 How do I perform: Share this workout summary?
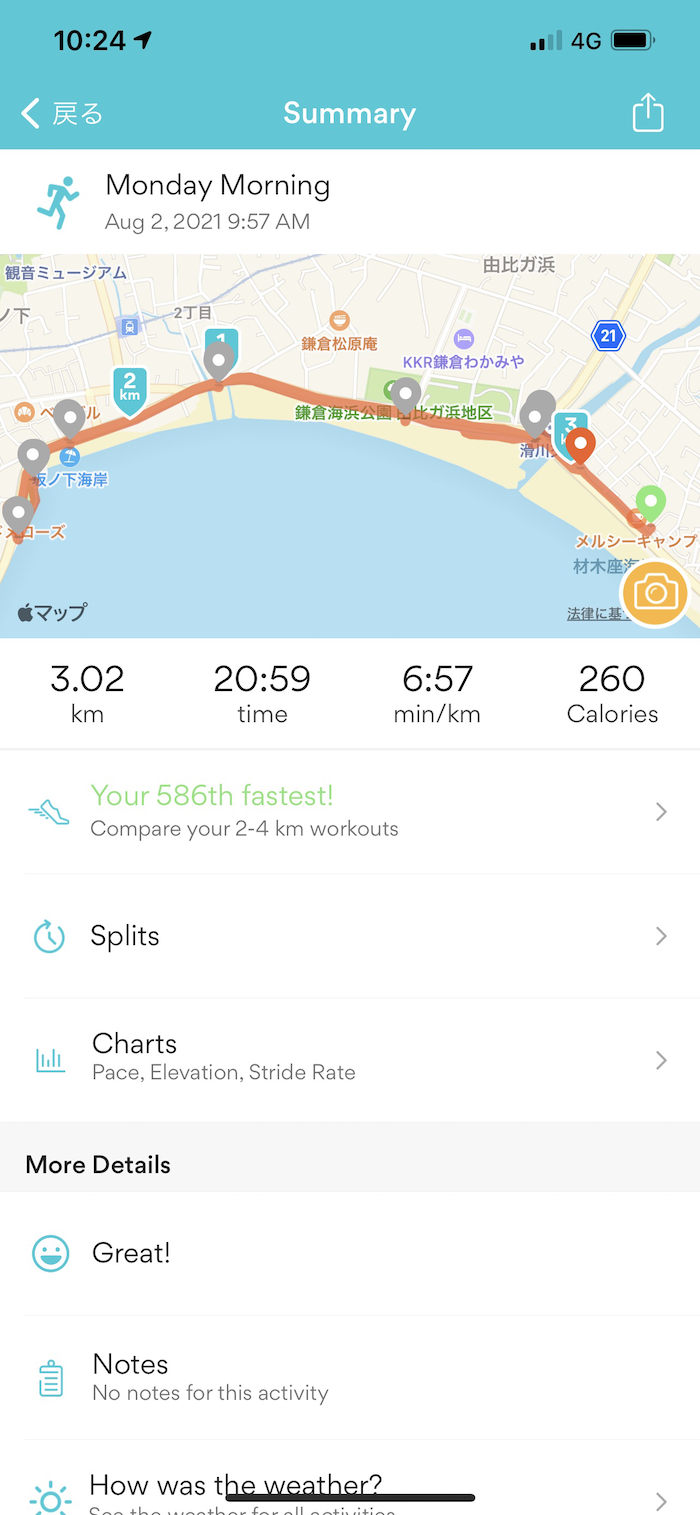pyautogui.click(x=648, y=112)
